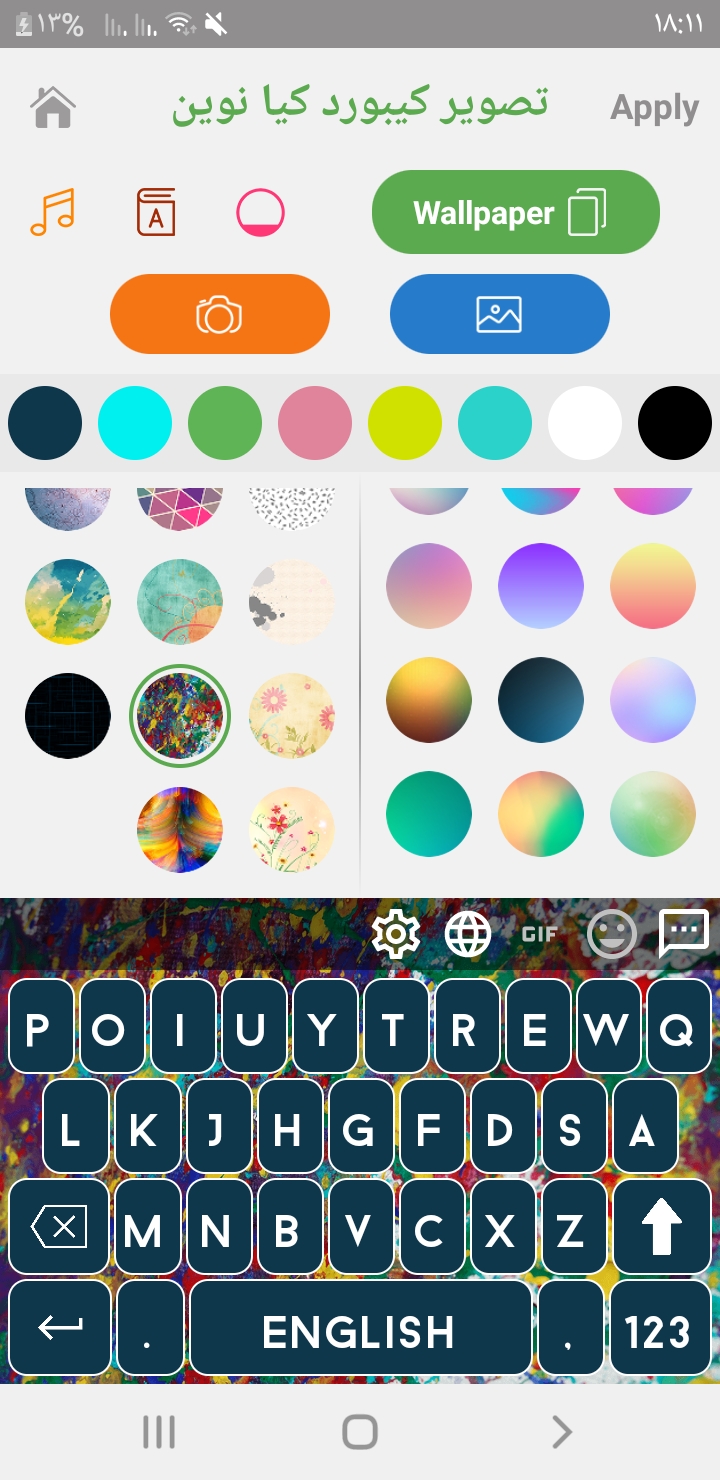720x1480 pixels.
Task: Choose the black grid pattern background
Action: coord(68,716)
